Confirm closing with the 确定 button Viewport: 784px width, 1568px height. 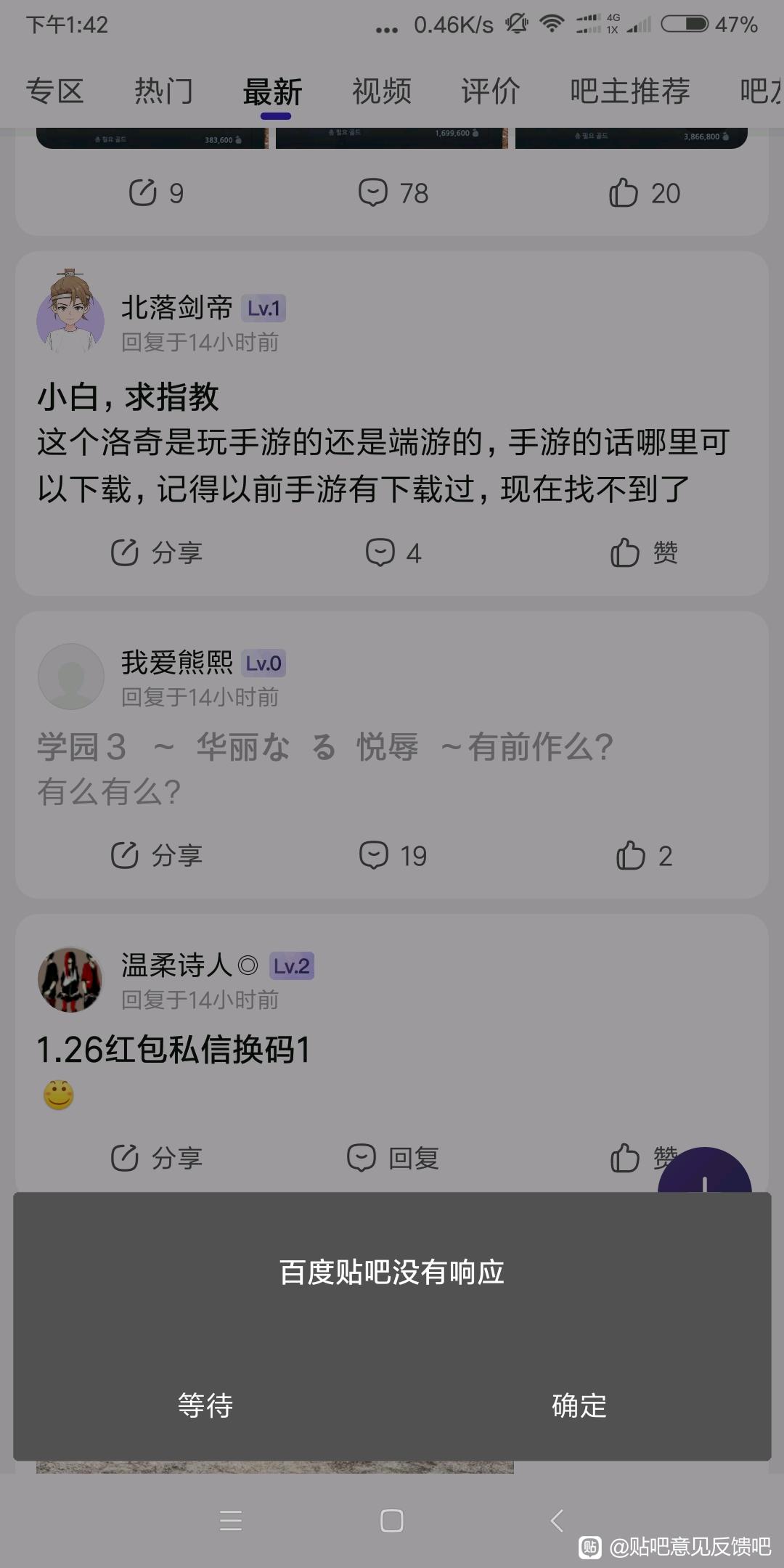point(579,1406)
